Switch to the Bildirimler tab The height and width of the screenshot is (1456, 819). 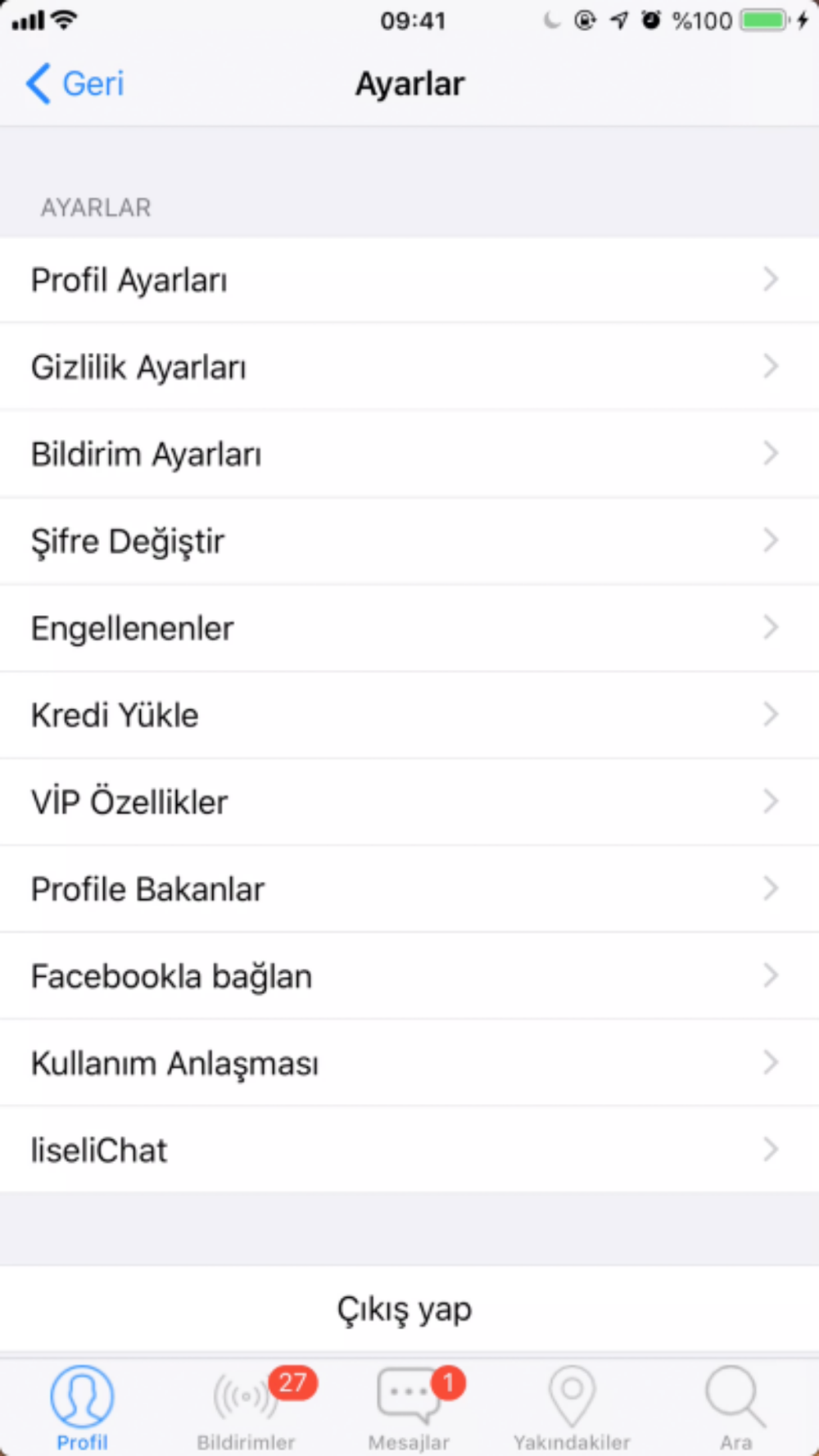pos(246,1407)
